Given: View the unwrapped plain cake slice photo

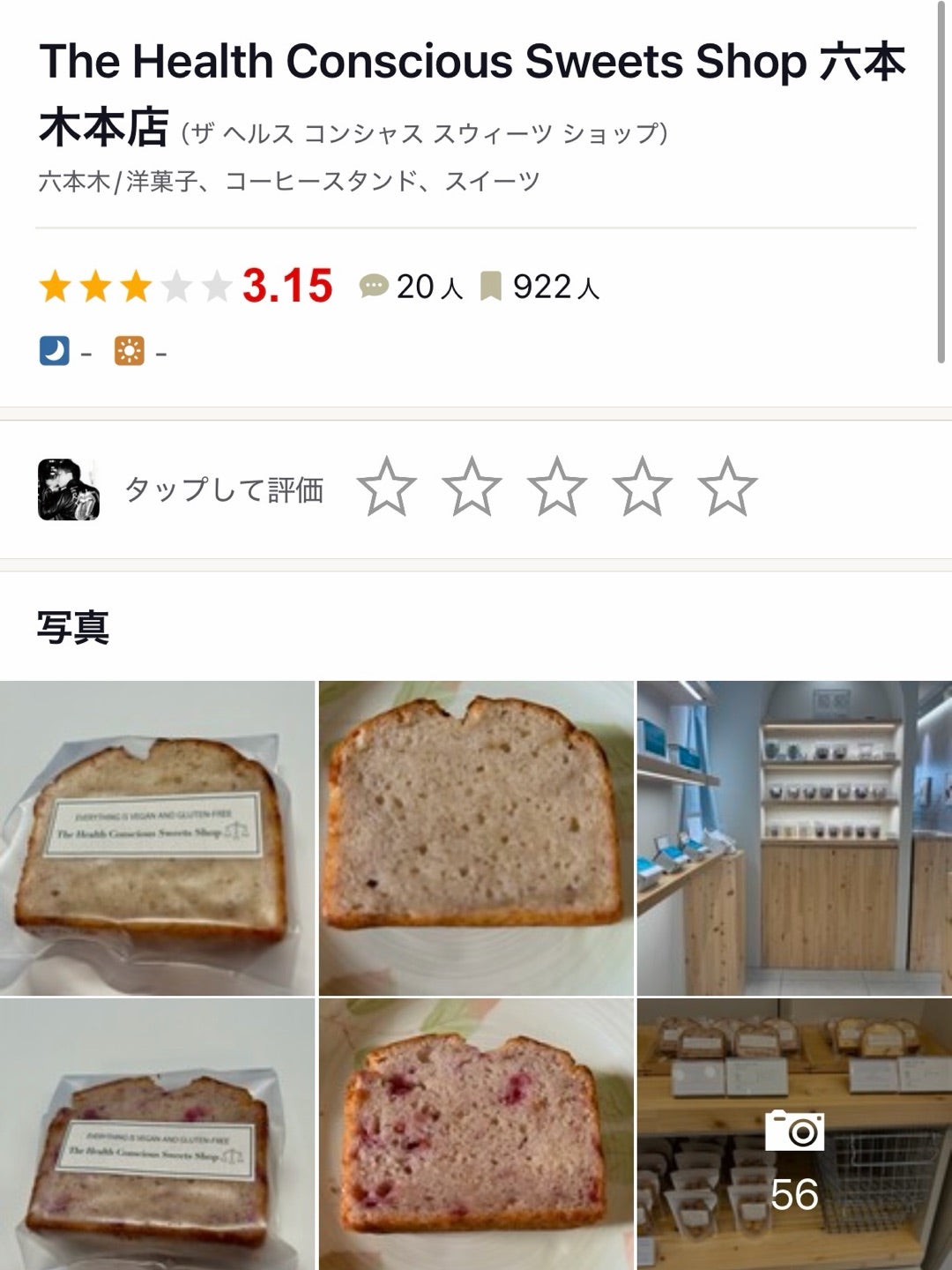Looking at the screenshot, I should pos(476,838).
